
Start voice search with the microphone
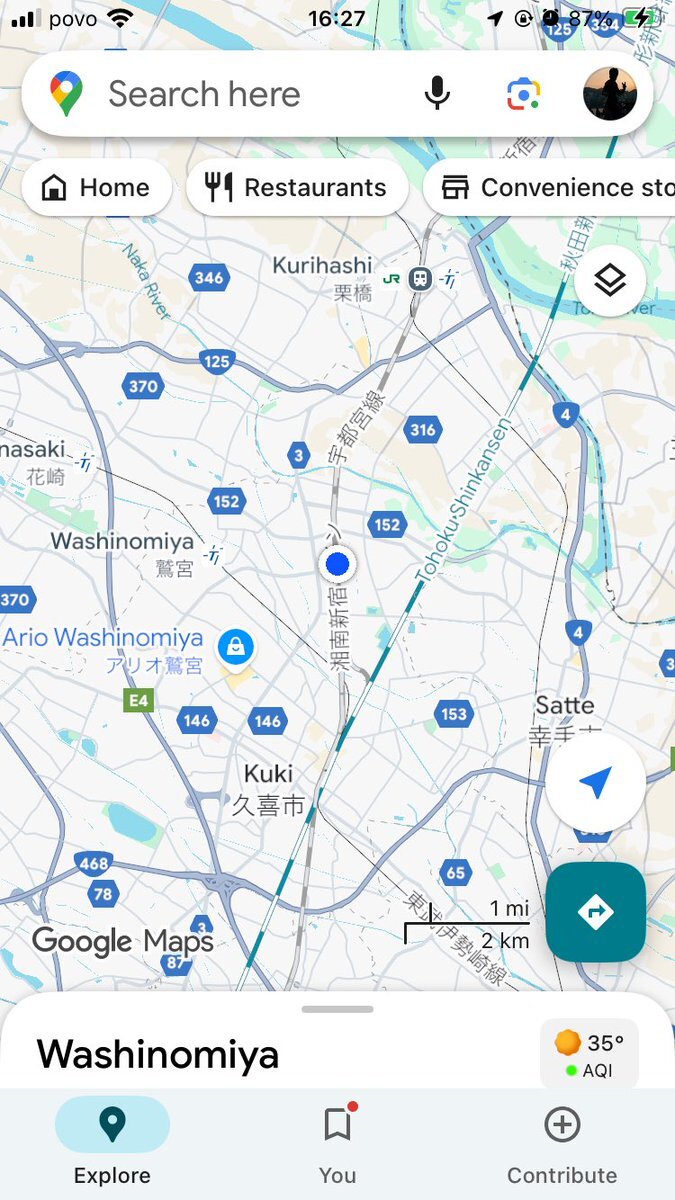[437, 94]
